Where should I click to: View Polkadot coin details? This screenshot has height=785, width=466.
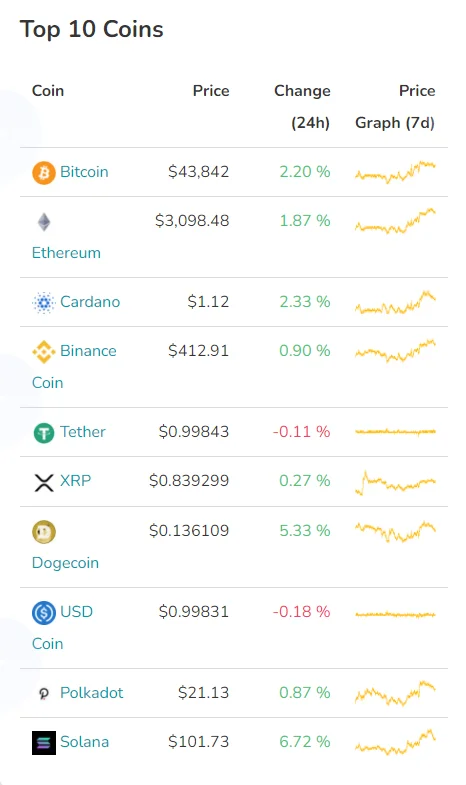coord(92,692)
